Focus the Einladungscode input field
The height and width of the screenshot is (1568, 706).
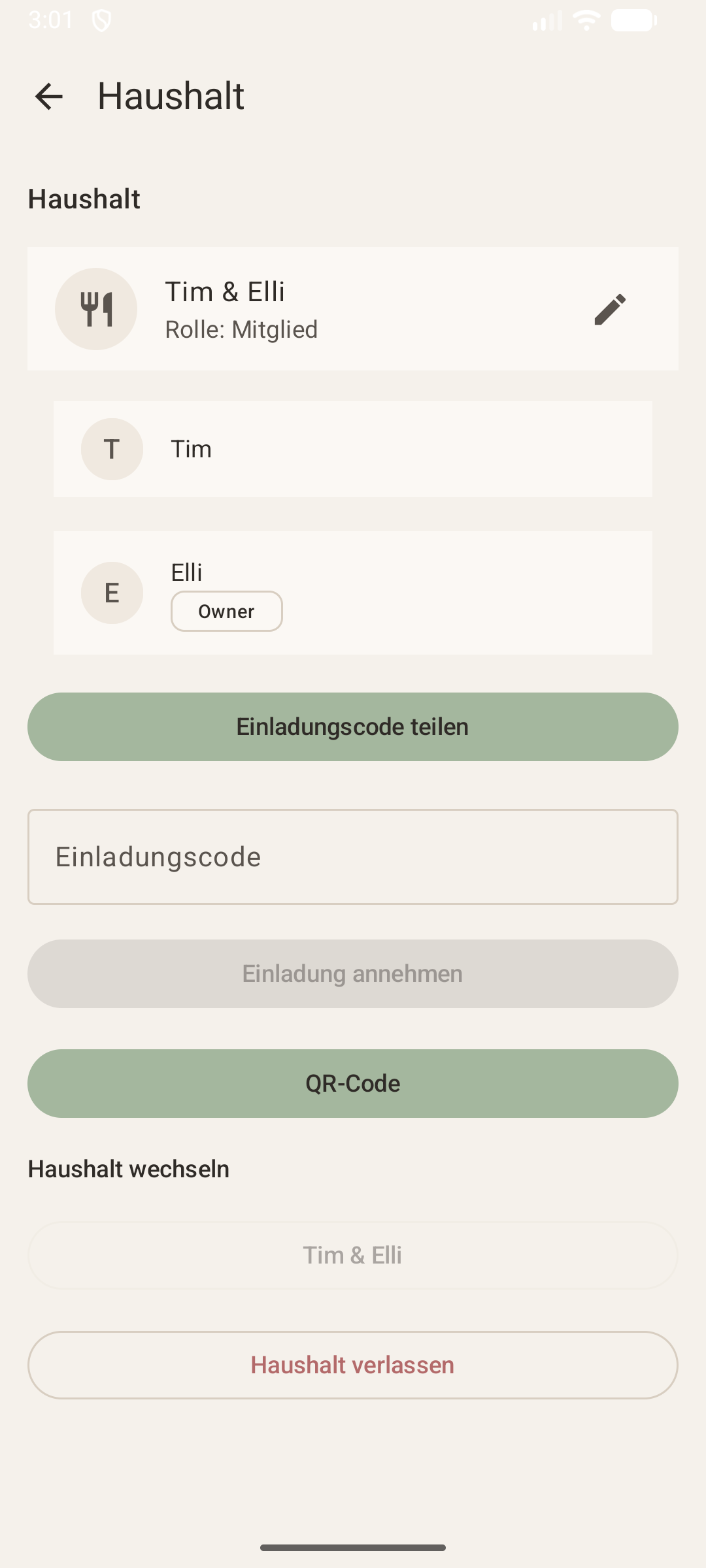point(353,857)
